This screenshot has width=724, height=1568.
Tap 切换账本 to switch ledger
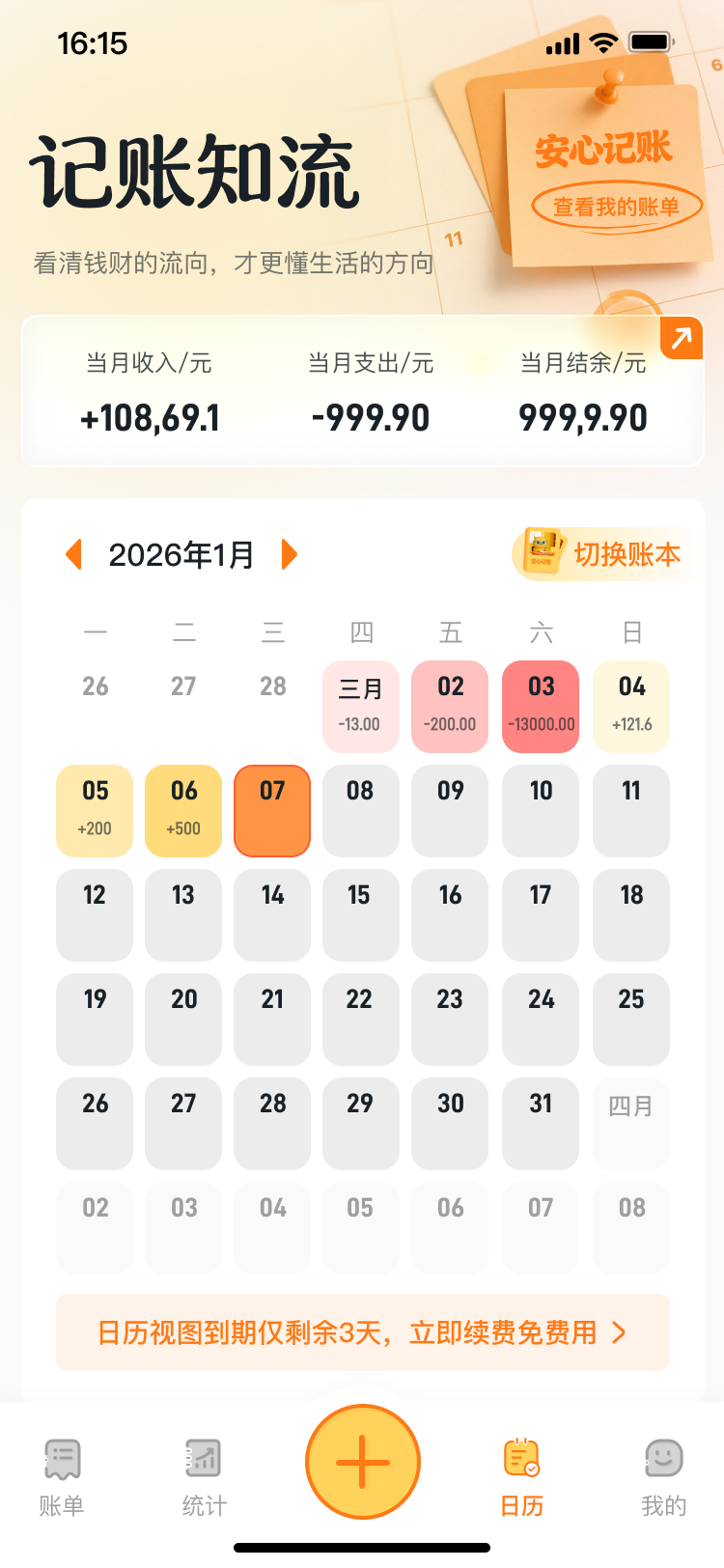(x=604, y=554)
